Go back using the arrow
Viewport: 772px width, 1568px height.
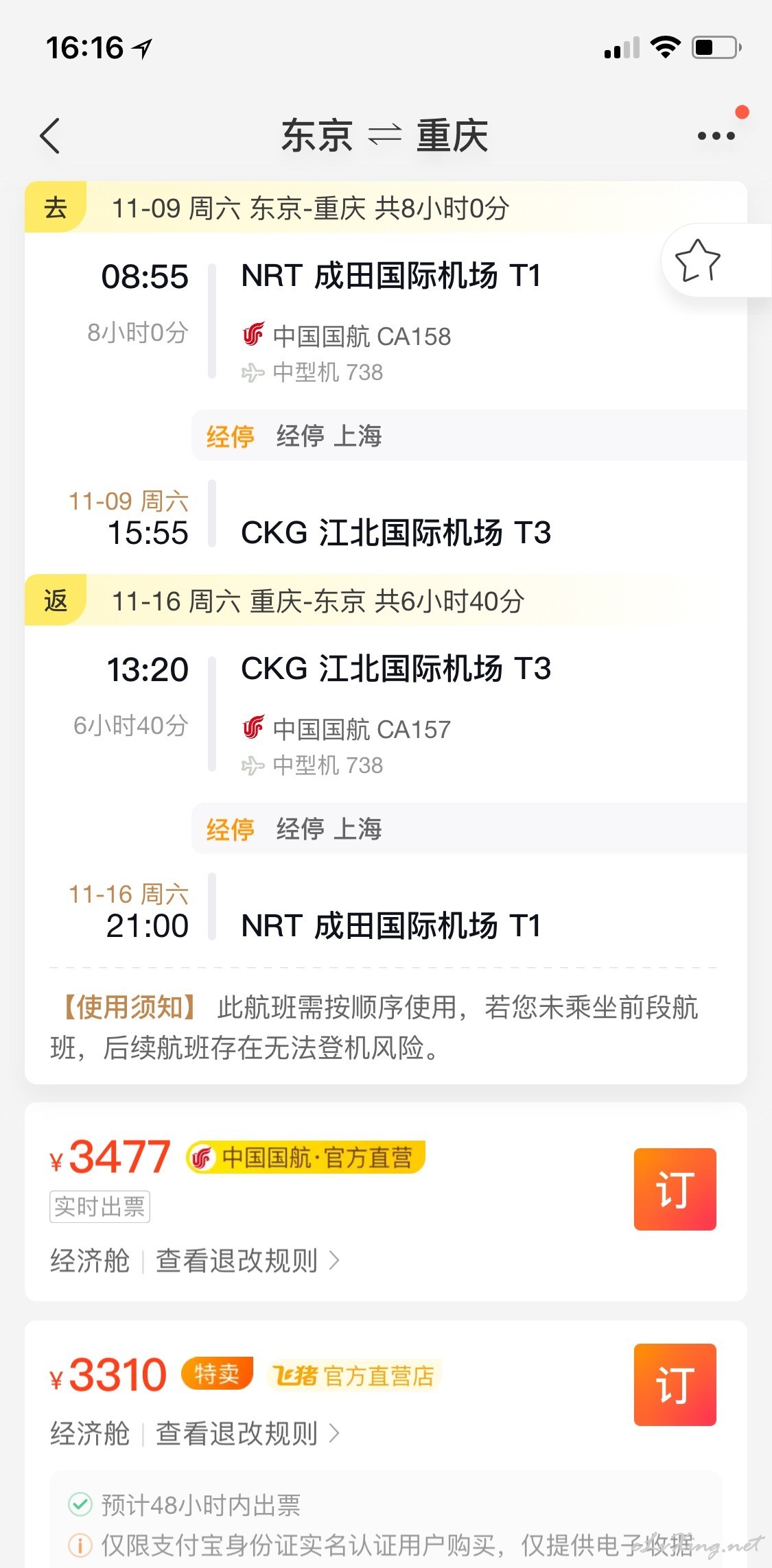[51, 136]
